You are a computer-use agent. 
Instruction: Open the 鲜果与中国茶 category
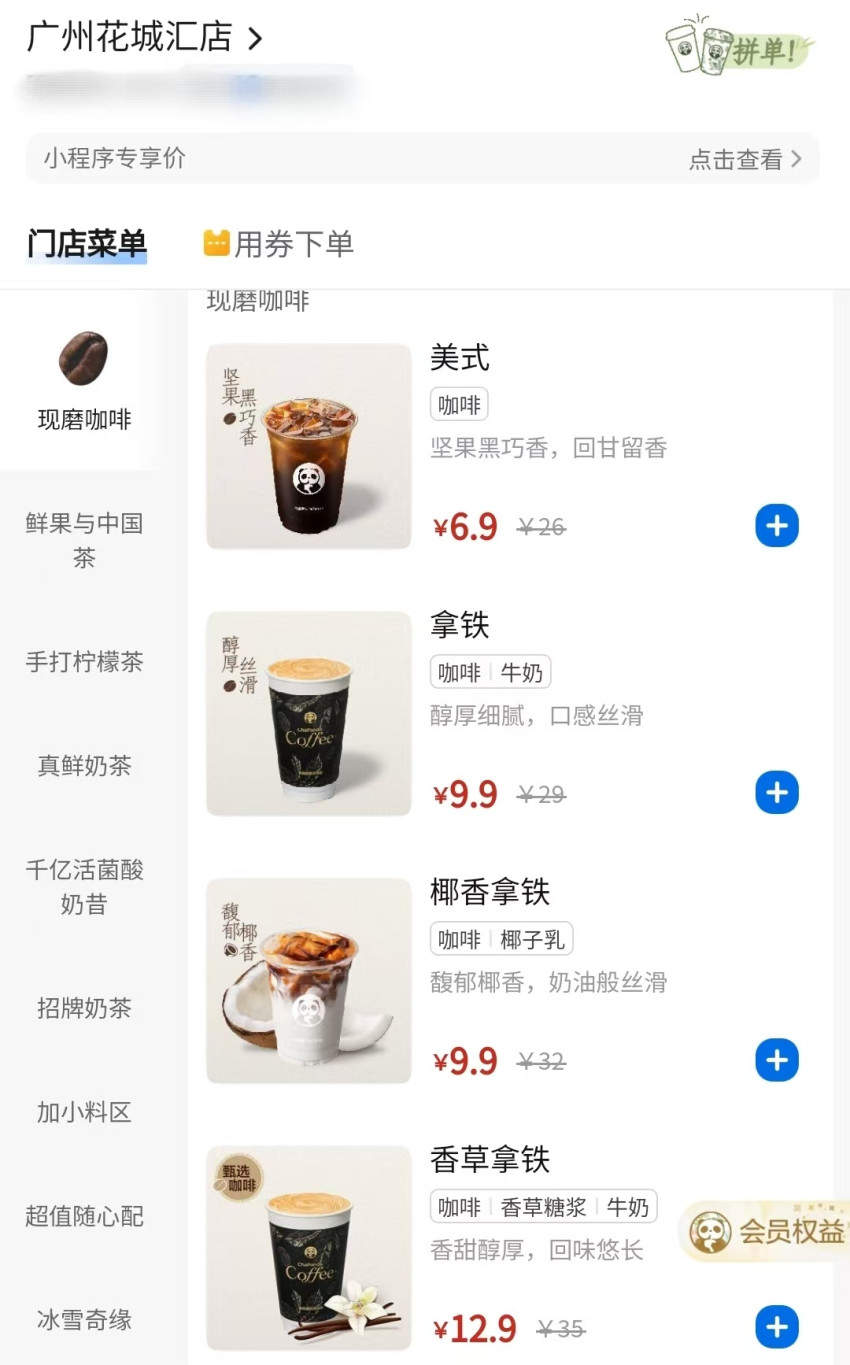point(84,540)
